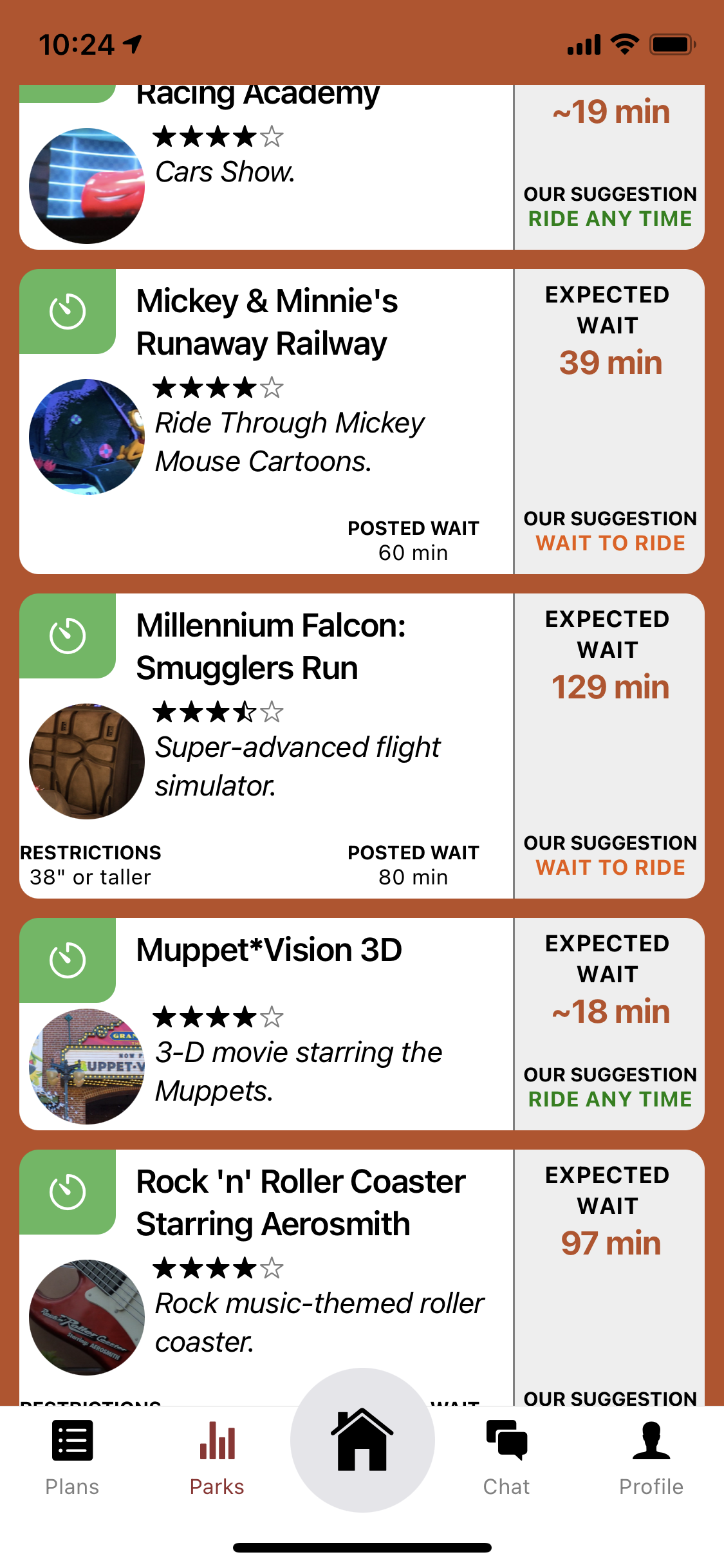Tap the clock icon on Millennium Falcon card
The height and width of the screenshot is (1568, 724).
[68, 636]
